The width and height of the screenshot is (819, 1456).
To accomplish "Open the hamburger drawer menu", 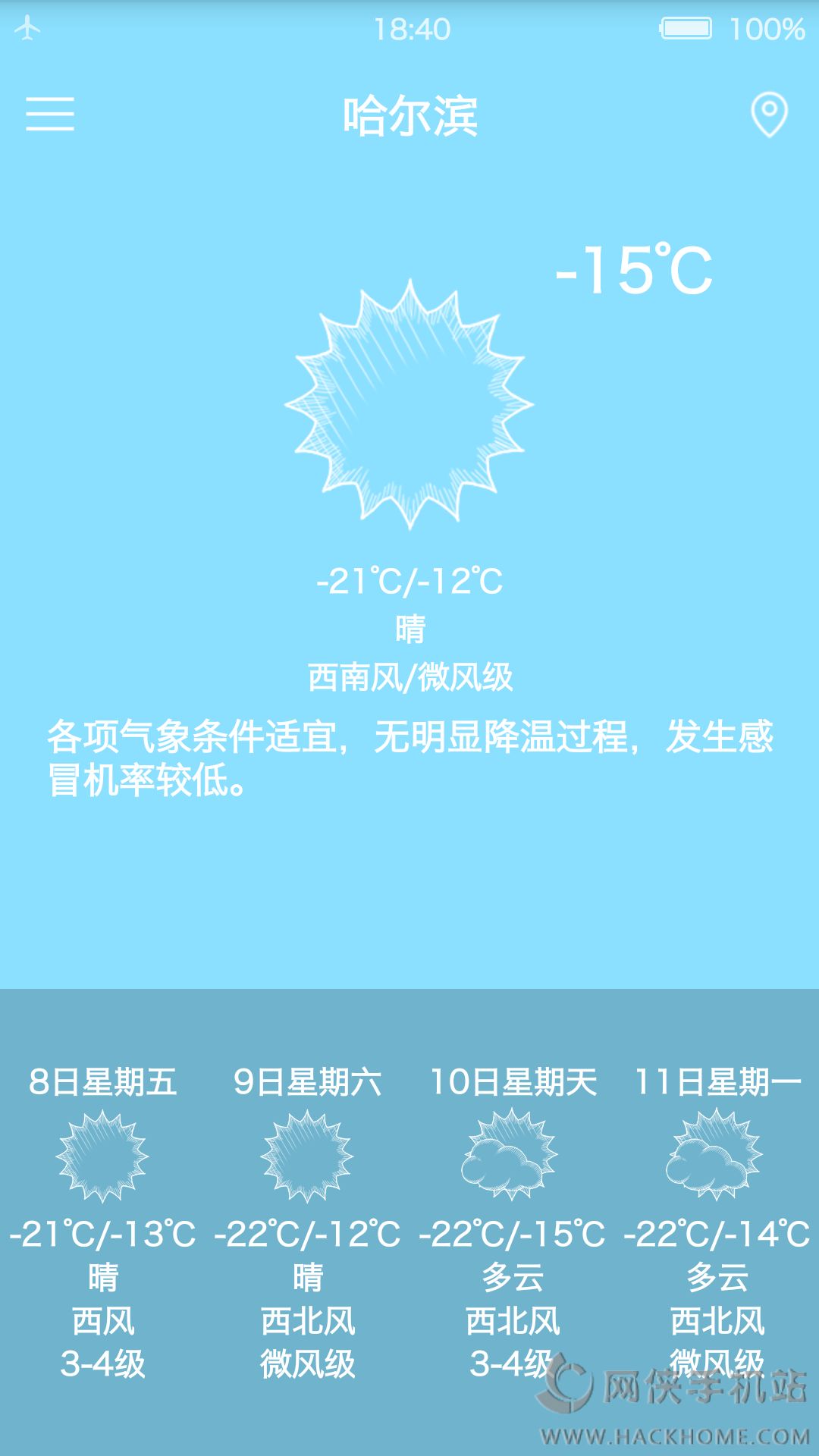I will click(x=50, y=115).
